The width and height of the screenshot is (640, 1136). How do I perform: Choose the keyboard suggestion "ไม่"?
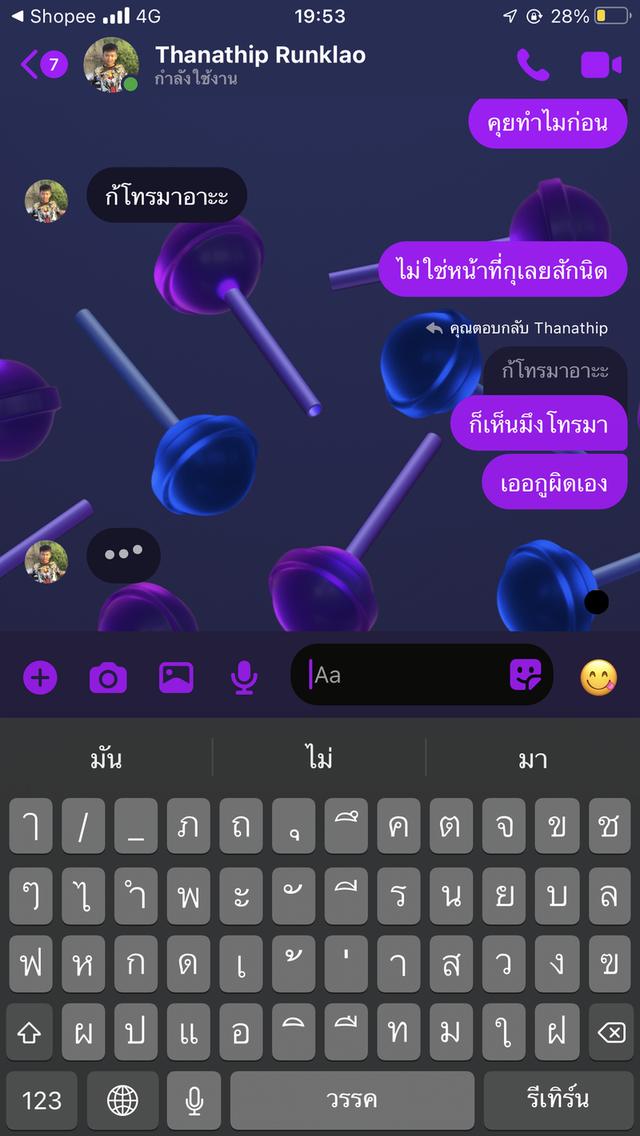pos(319,759)
